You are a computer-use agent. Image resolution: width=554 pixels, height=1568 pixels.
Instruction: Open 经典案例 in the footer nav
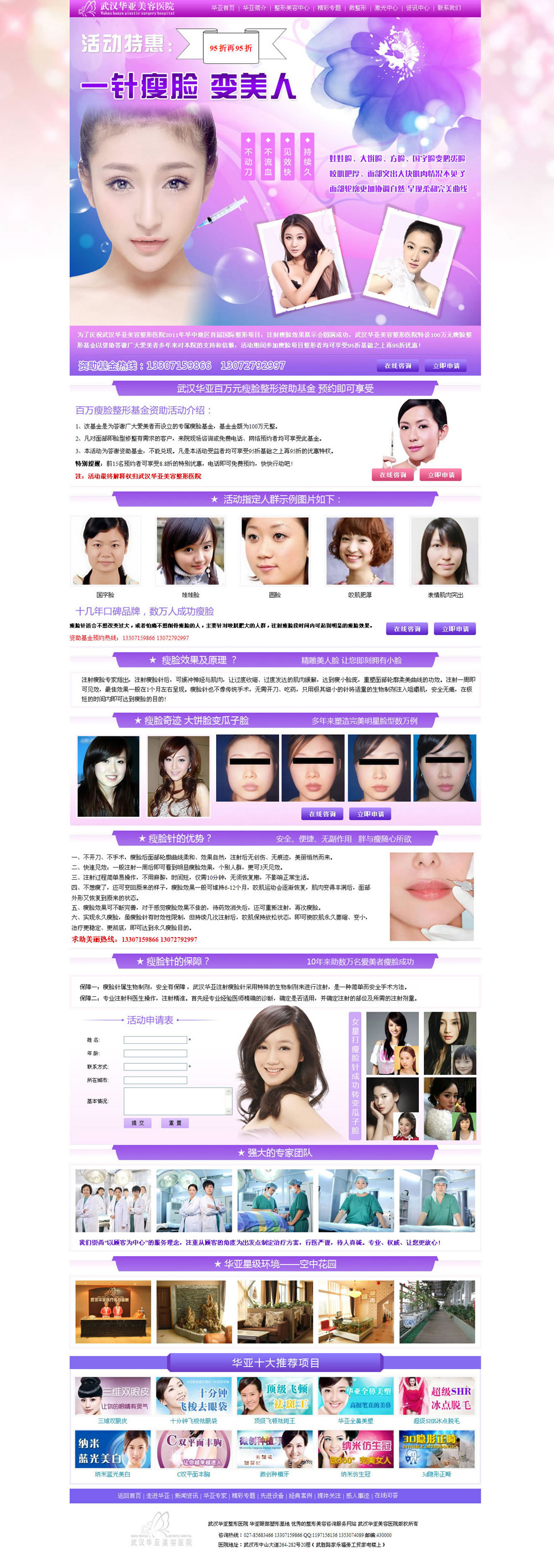click(x=300, y=1495)
